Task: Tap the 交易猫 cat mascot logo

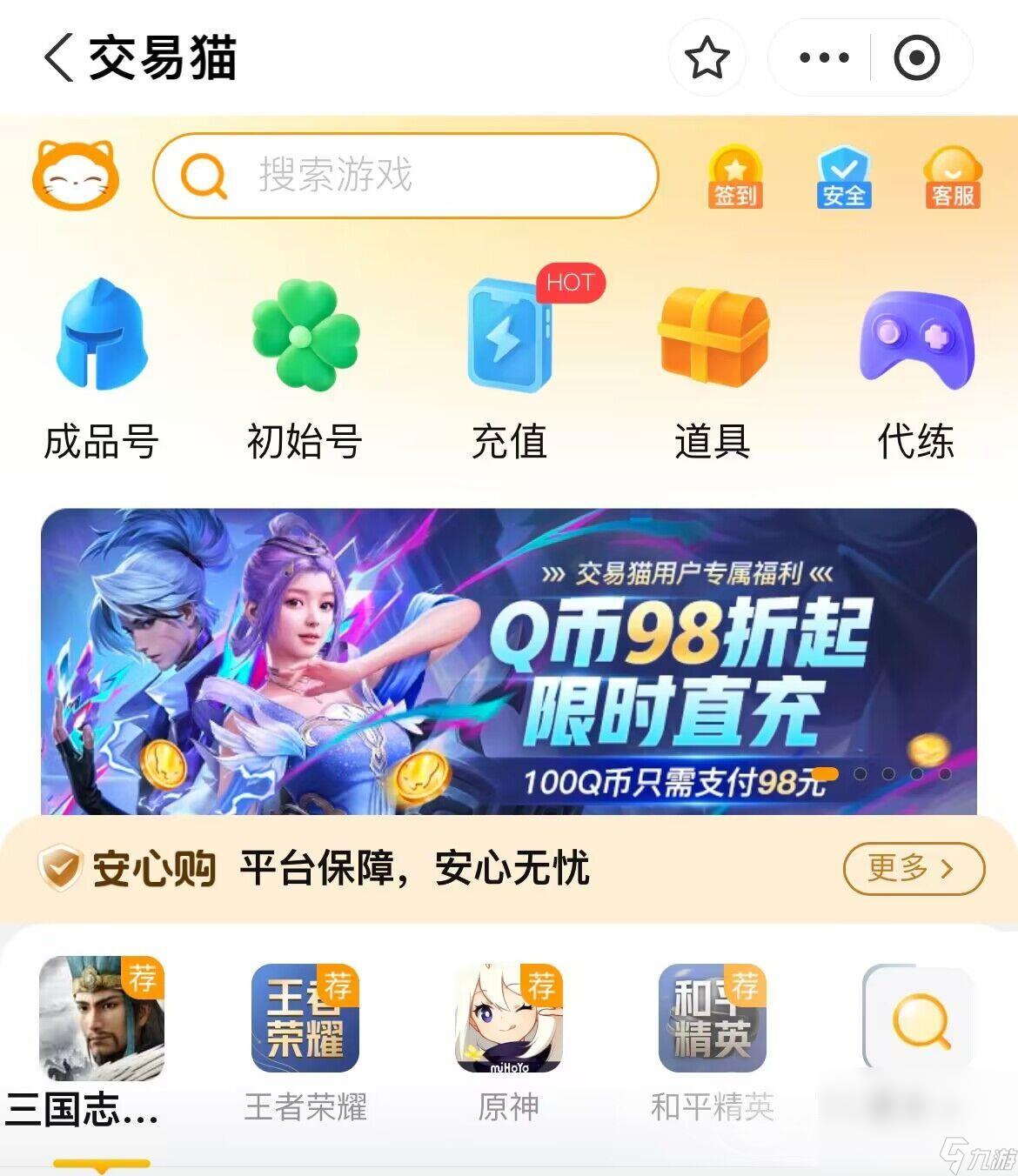Action: point(76,174)
